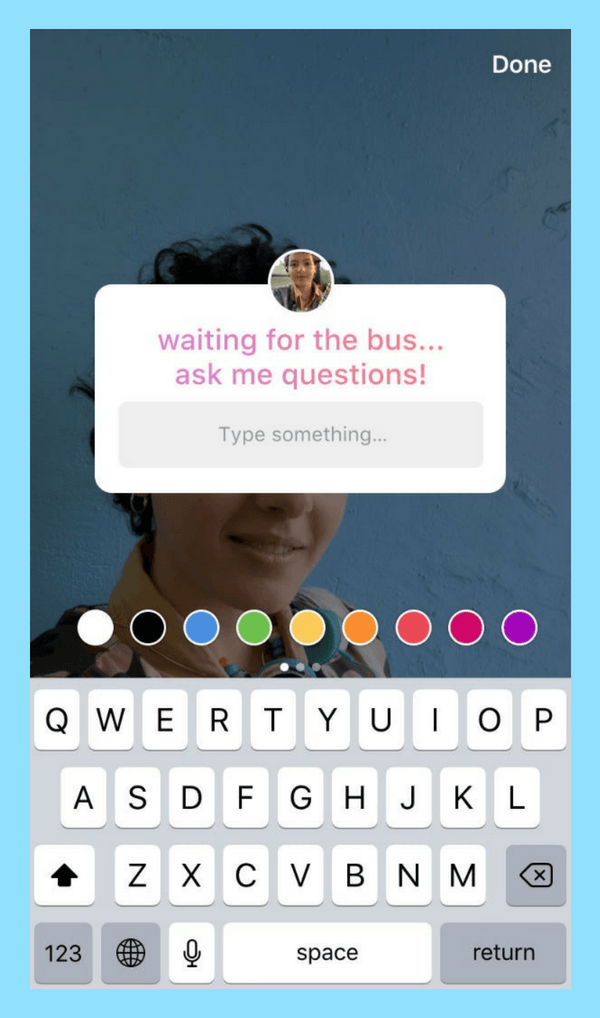Open the 123 numeric keyboard

(x=63, y=953)
